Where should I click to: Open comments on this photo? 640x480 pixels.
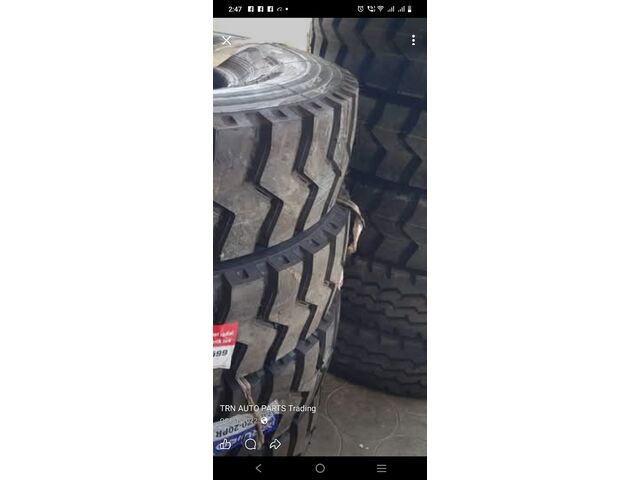[250, 444]
